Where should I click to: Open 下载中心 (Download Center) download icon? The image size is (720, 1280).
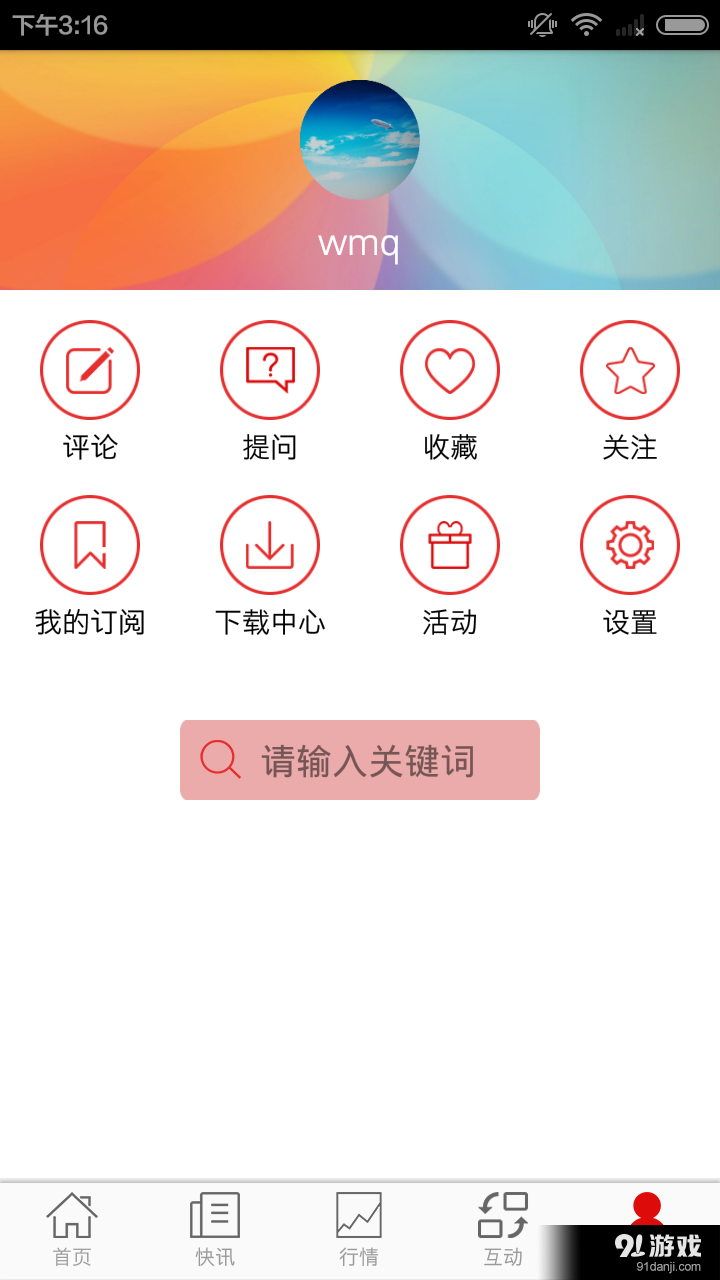pyautogui.click(x=270, y=545)
